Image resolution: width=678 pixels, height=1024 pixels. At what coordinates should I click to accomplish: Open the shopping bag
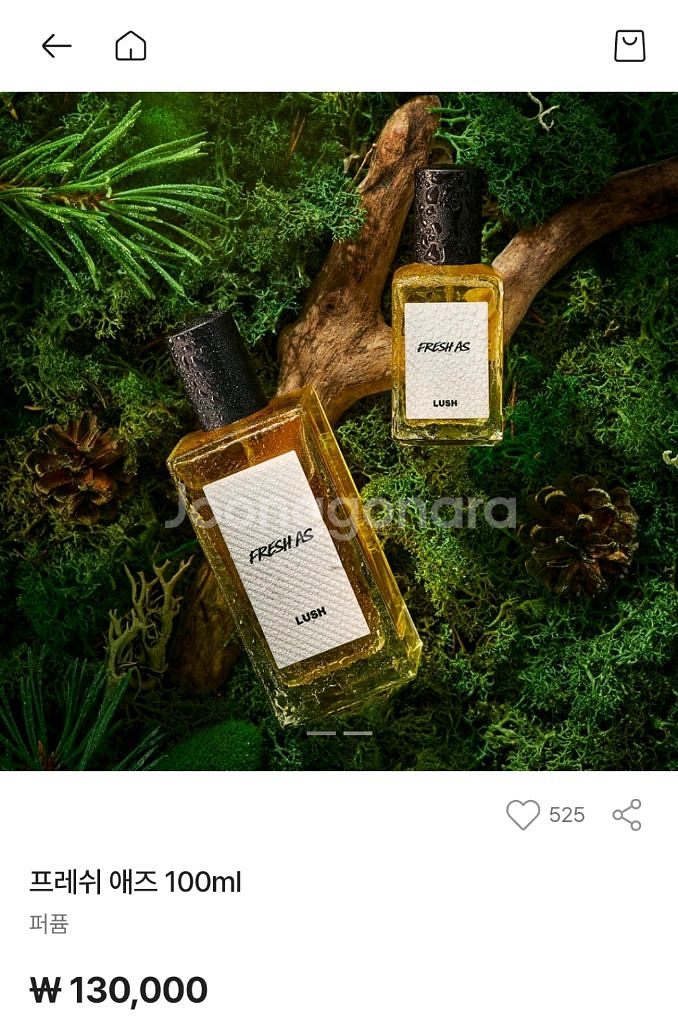pos(630,46)
